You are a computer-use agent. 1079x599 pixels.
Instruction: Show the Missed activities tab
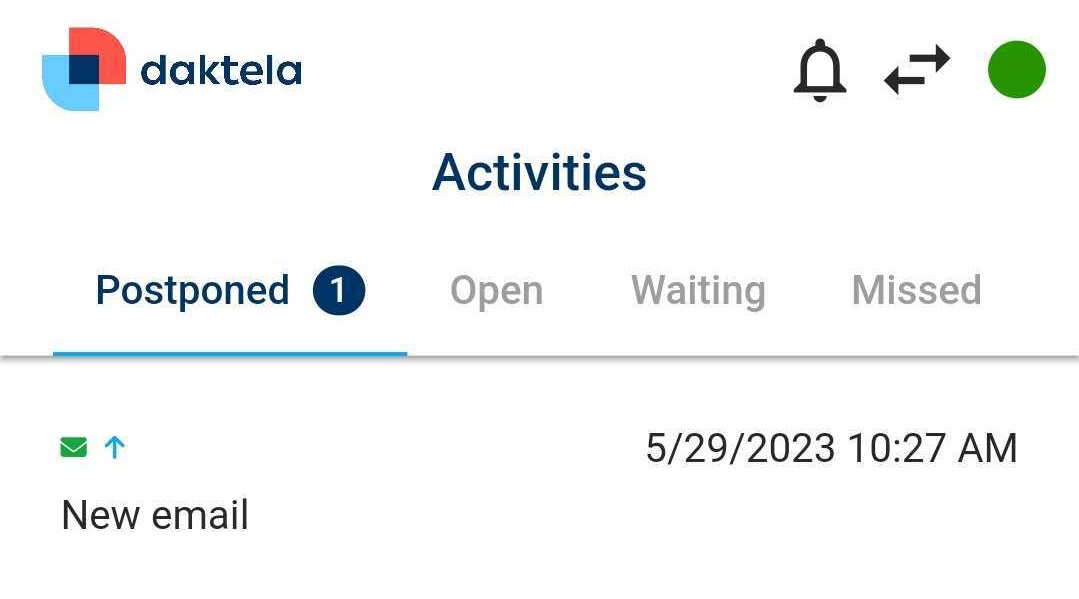(x=916, y=291)
